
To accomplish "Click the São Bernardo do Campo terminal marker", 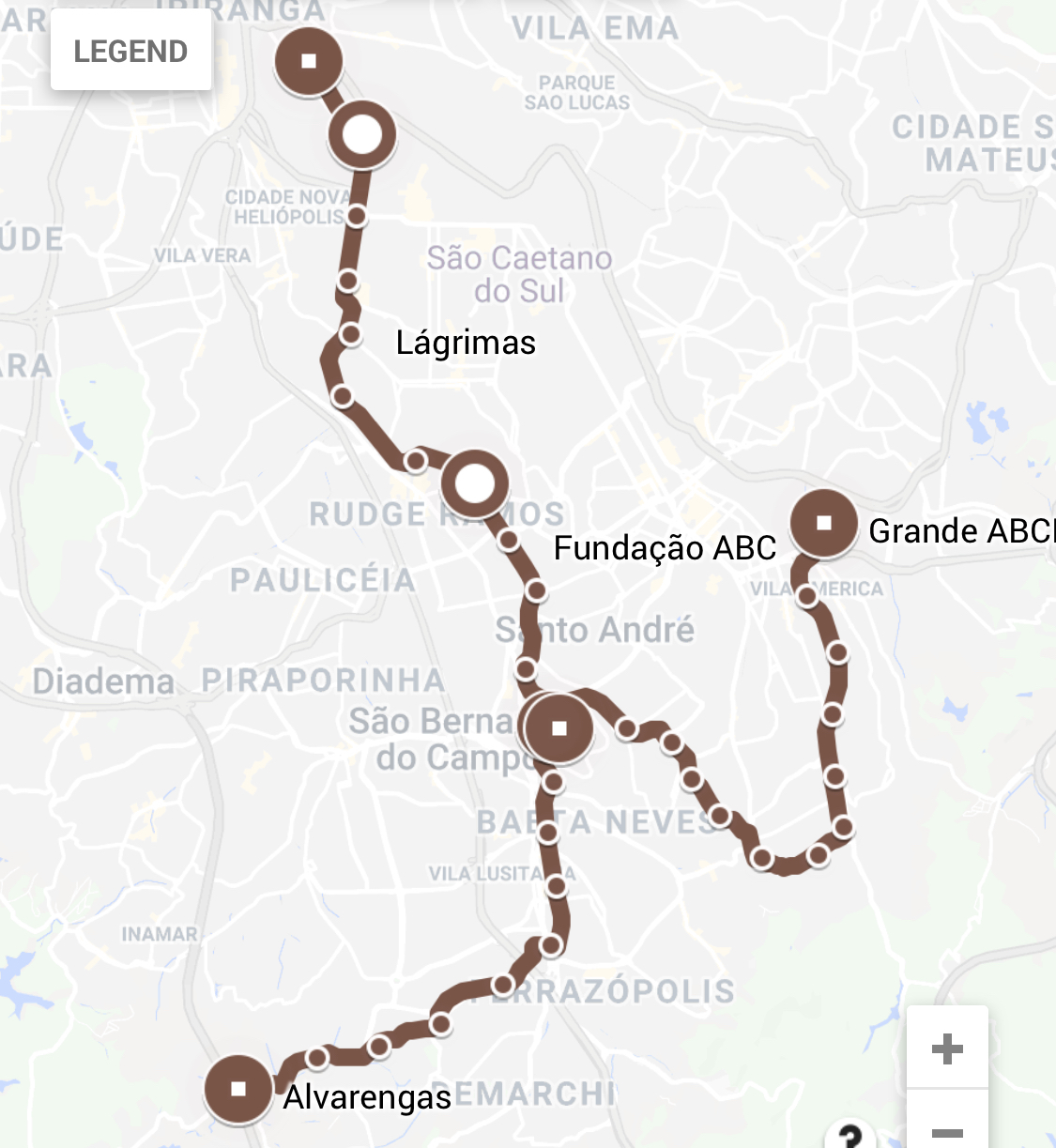I will tap(559, 726).
